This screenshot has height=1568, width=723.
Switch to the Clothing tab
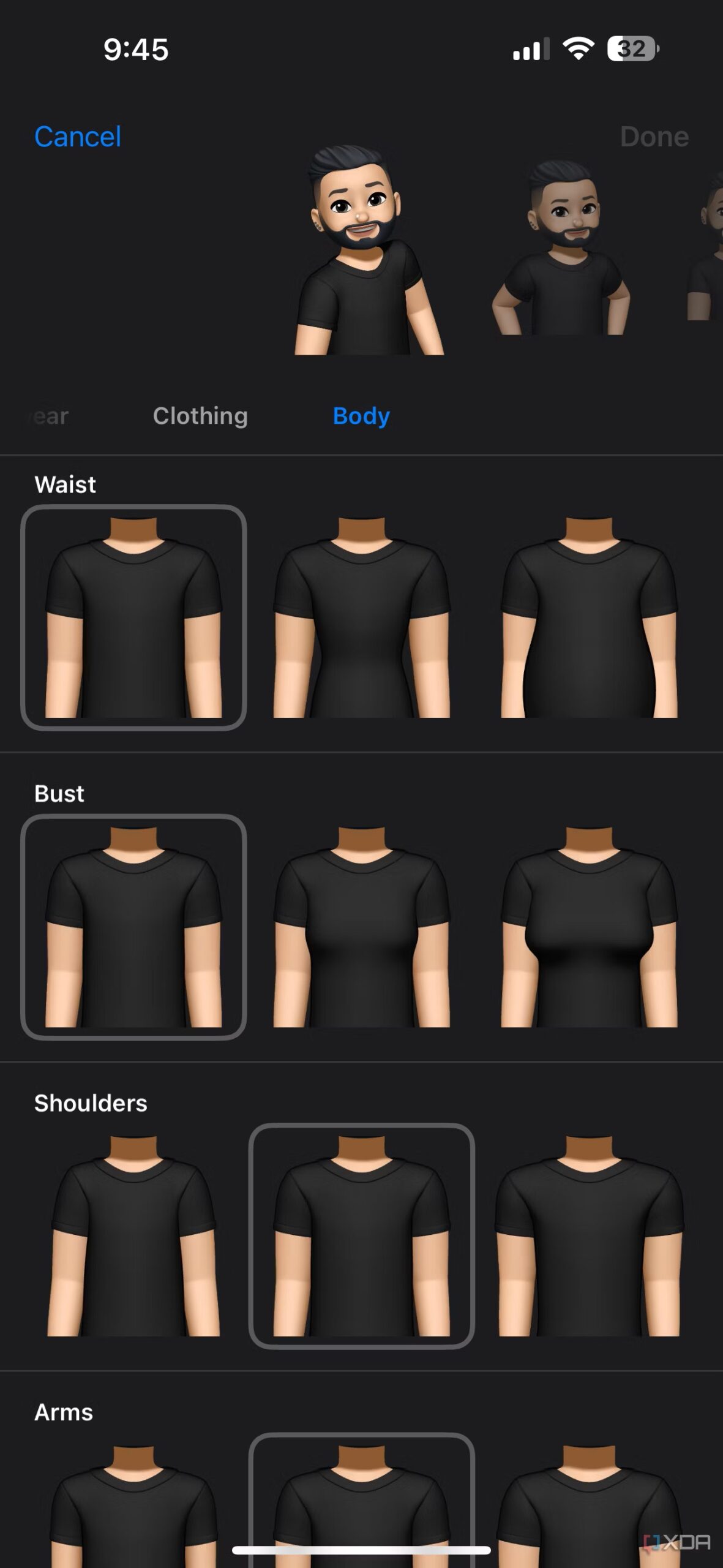pos(200,416)
